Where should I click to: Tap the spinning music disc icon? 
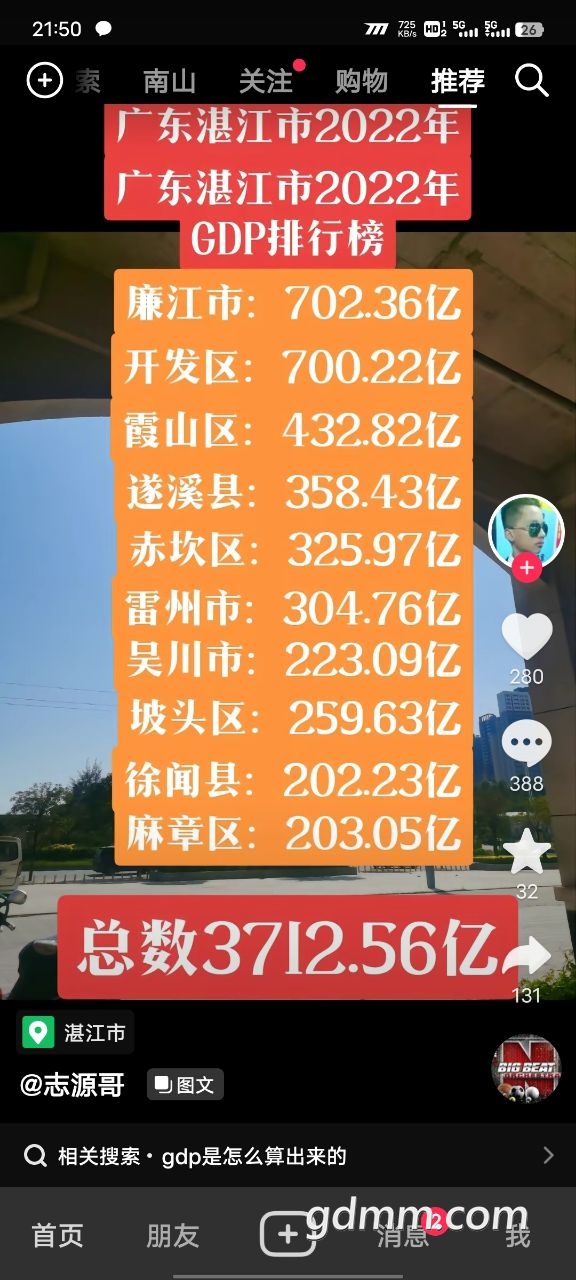coord(526,1069)
